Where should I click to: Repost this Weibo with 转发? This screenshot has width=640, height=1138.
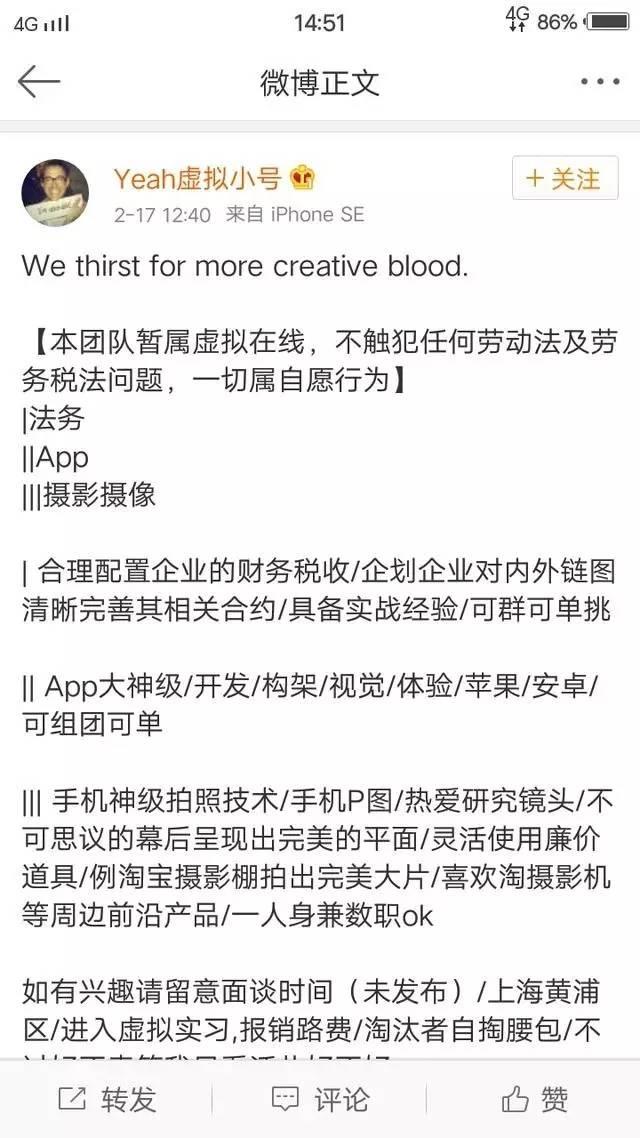[107, 1100]
